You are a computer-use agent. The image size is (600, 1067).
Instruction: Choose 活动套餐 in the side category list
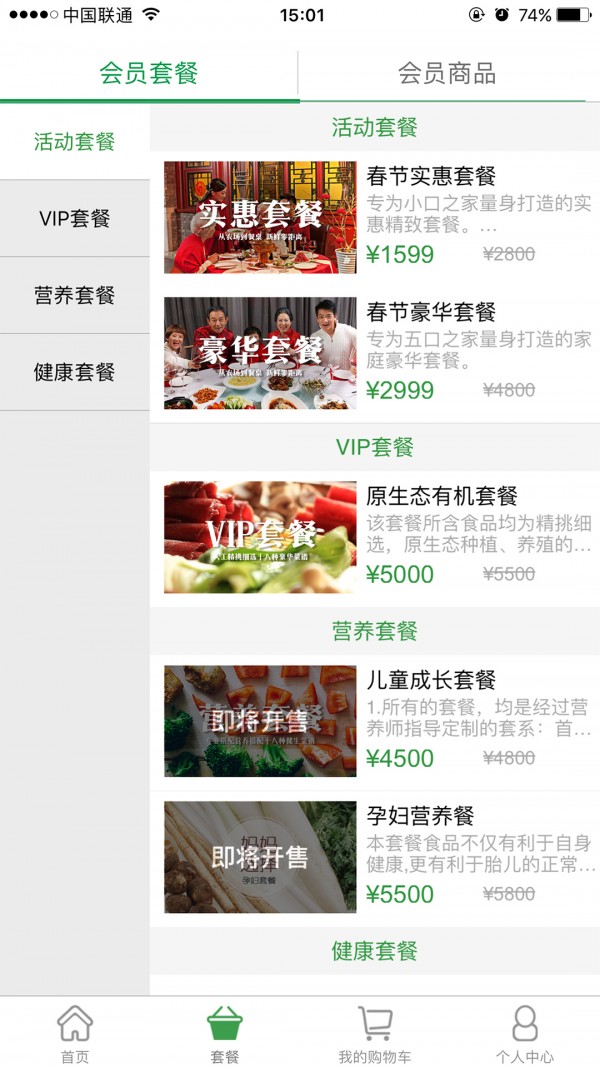[75, 141]
